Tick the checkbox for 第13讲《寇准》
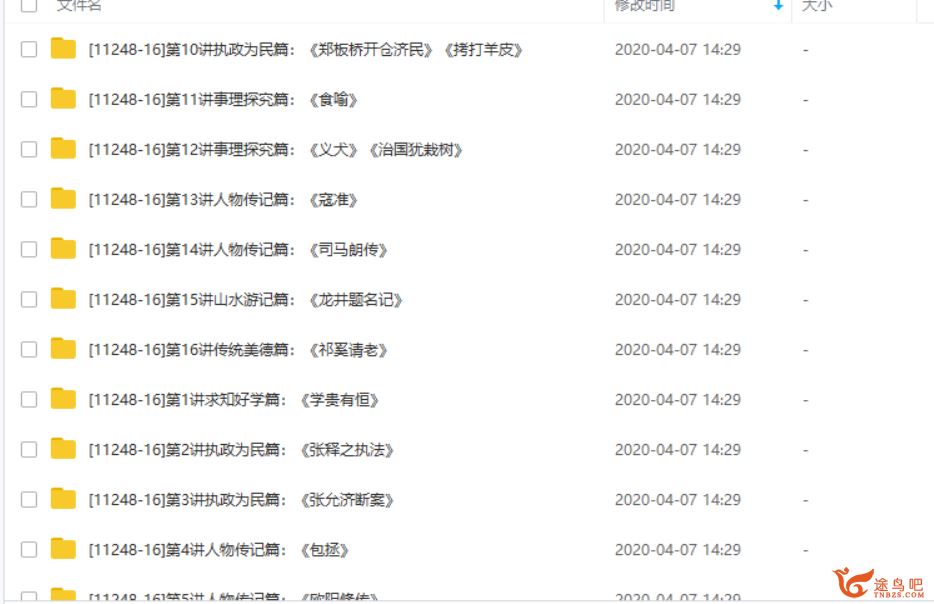This screenshot has width=934, height=604. (x=29, y=199)
